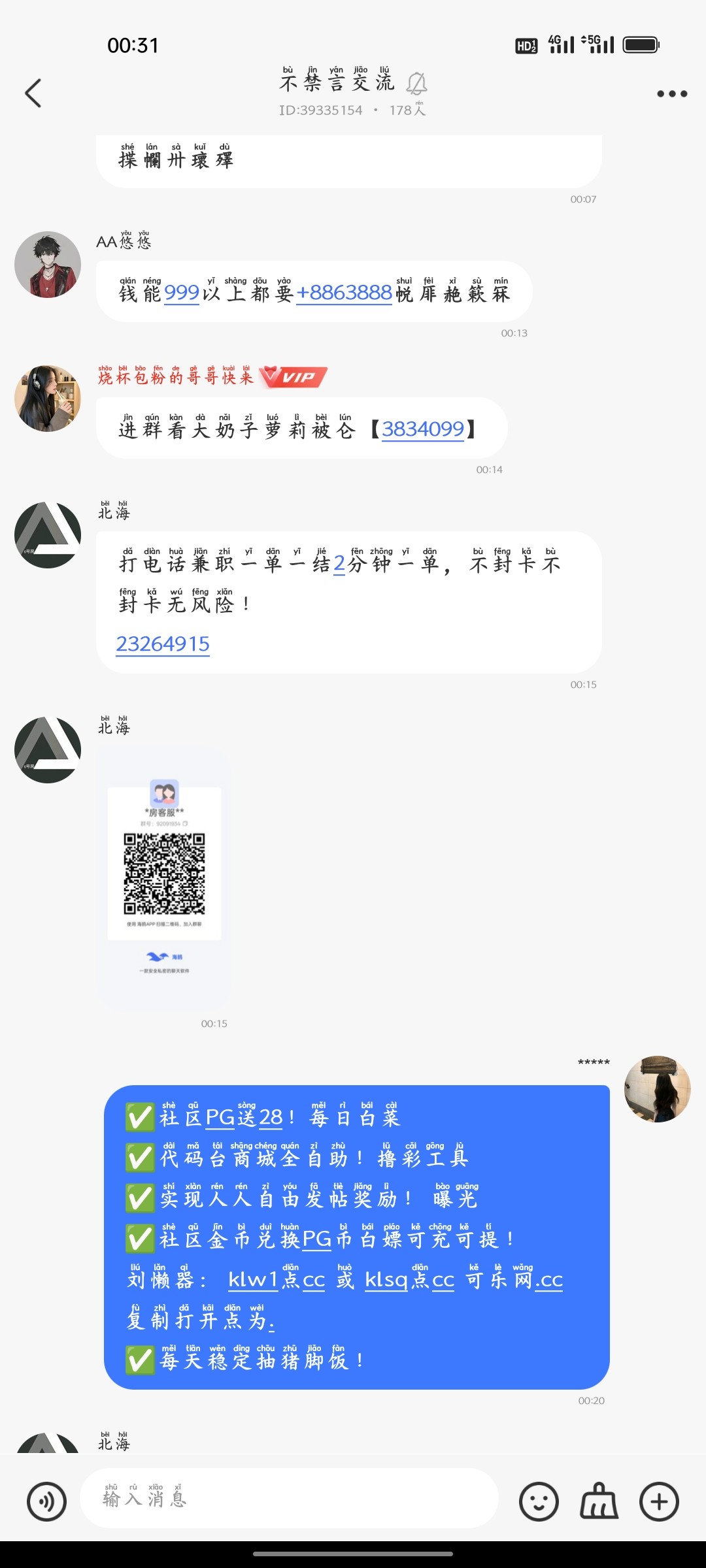Image resolution: width=706 pixels, height=1568 pixels.
Task: Switch to voice input mode
Action: [47, 1500]
